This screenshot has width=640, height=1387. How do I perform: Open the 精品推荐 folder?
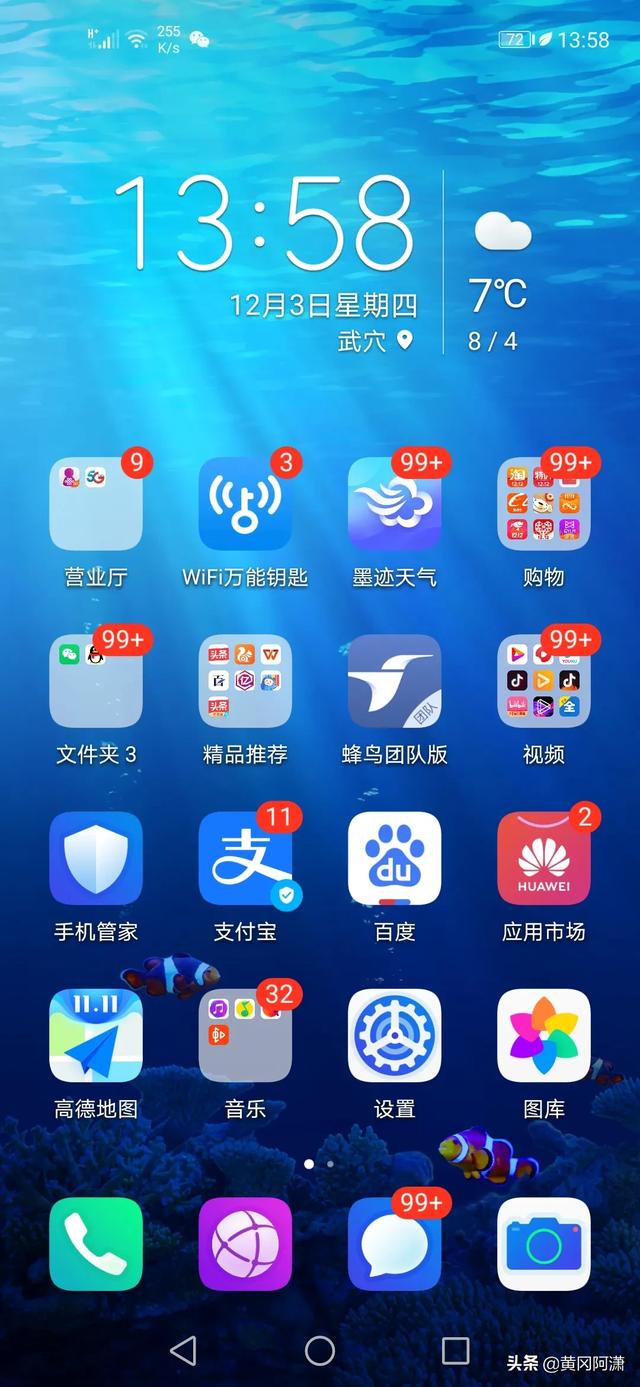(245, 681)
